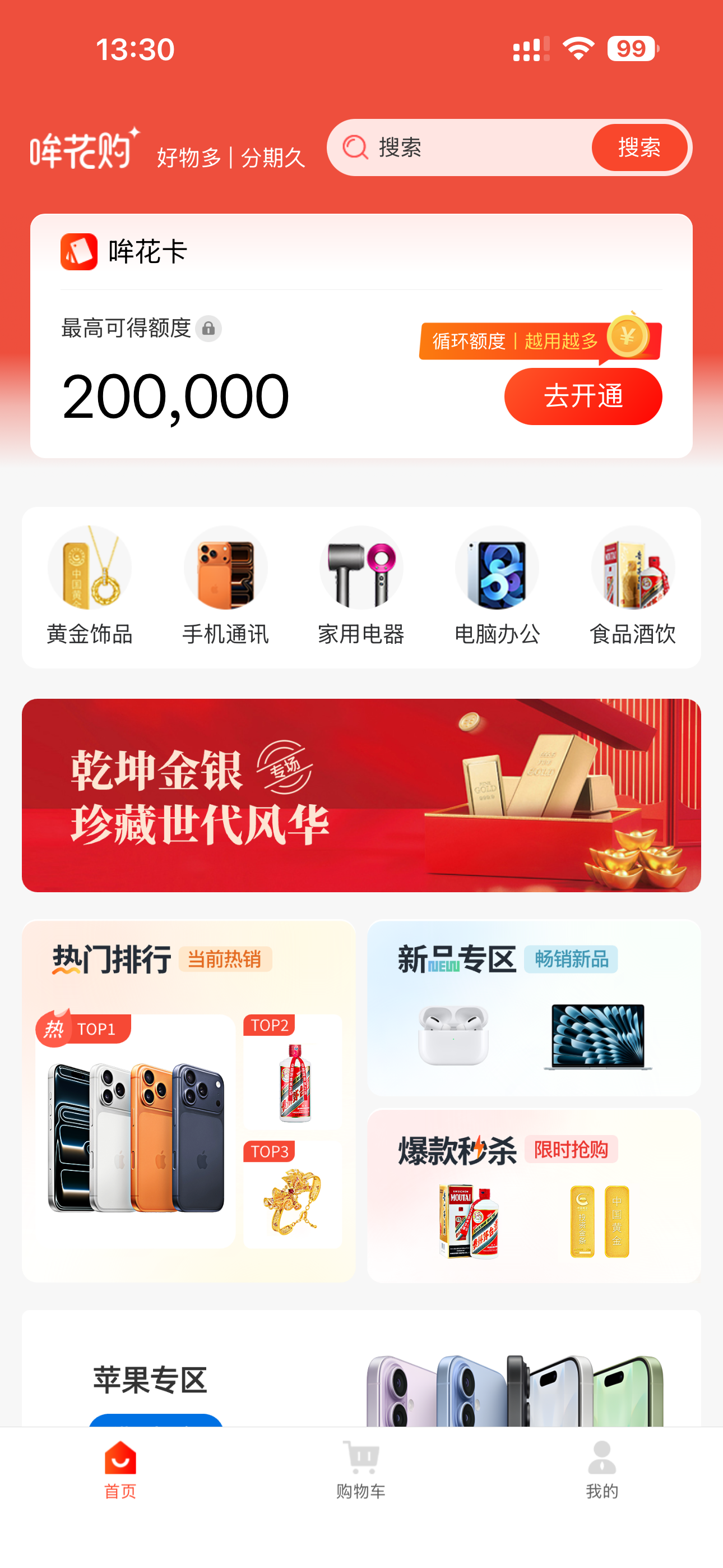Tap 去开通 to activate 哞花卡
Image resolution: width=723 pixels, height=1568 pixels.
coord(582,396)
